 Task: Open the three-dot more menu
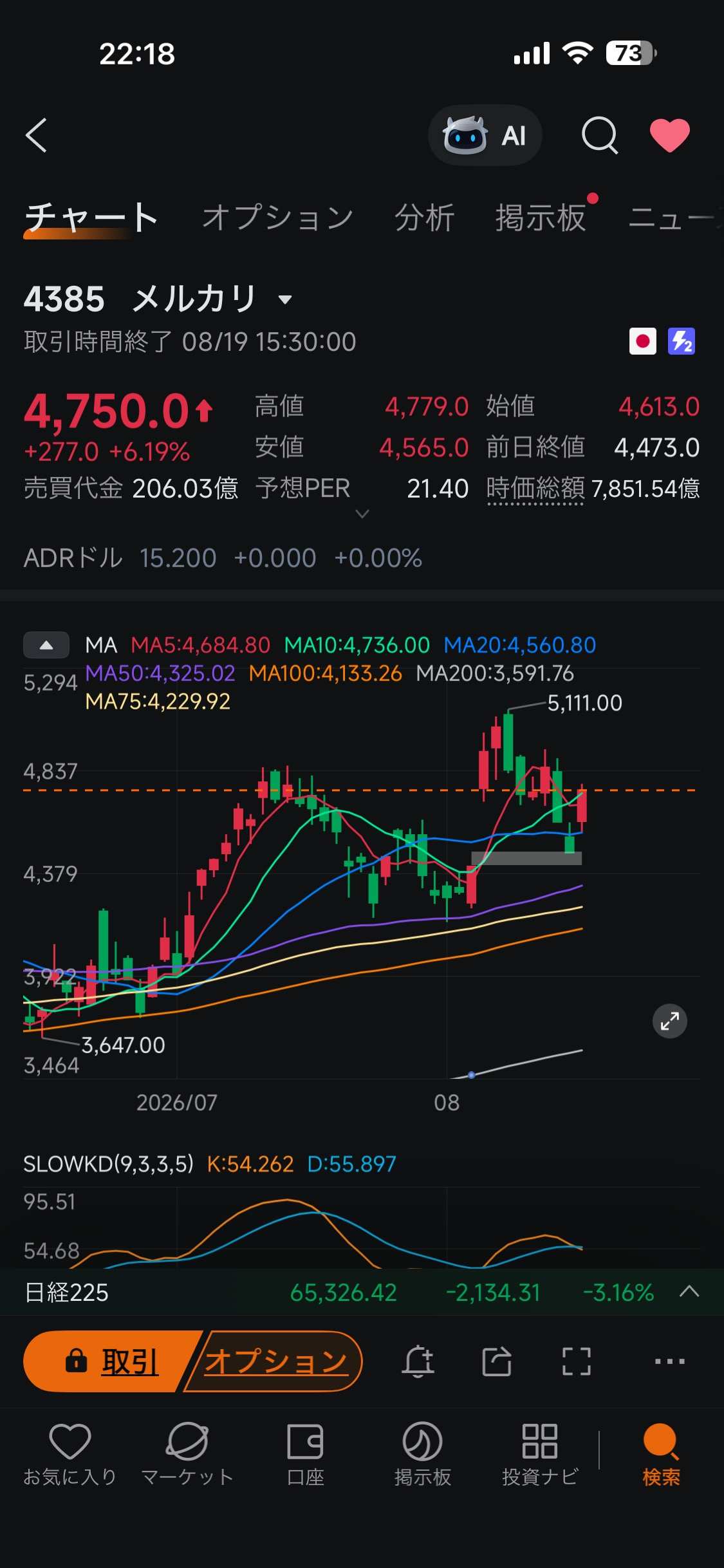669,1361
